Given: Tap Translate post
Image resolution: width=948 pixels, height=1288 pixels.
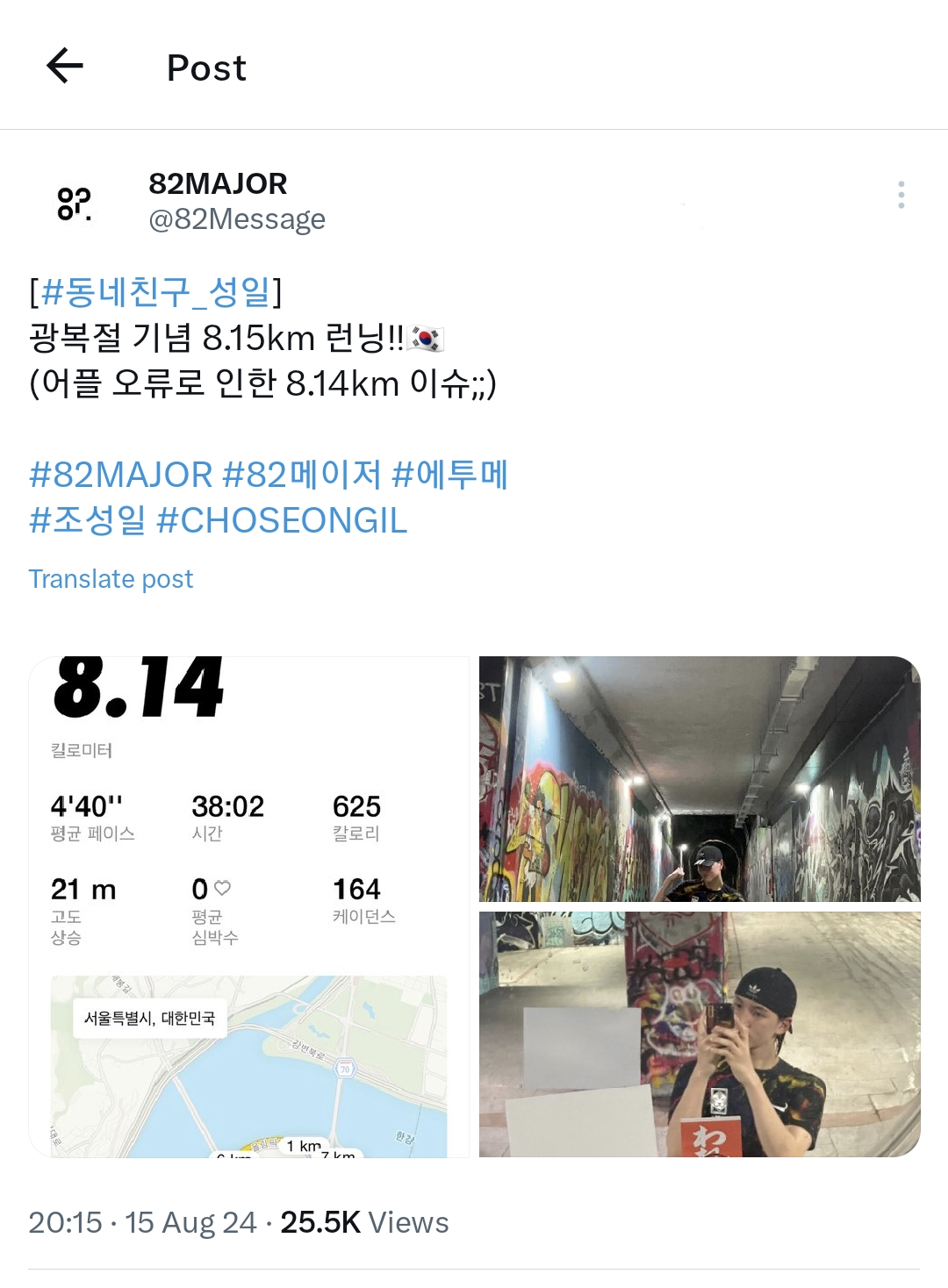Looking at the screenshot, I should pos(111,579).
